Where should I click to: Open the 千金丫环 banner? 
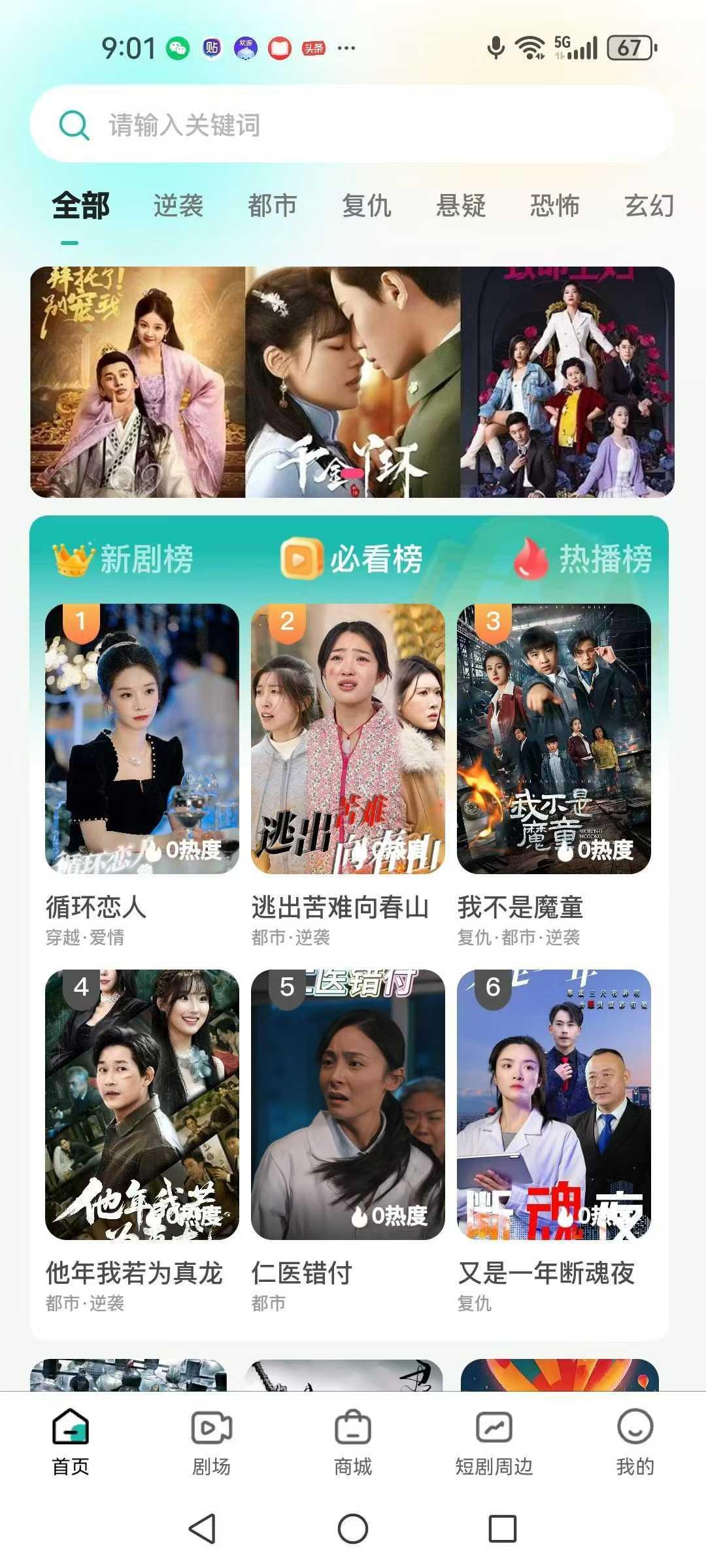(353, 382)
